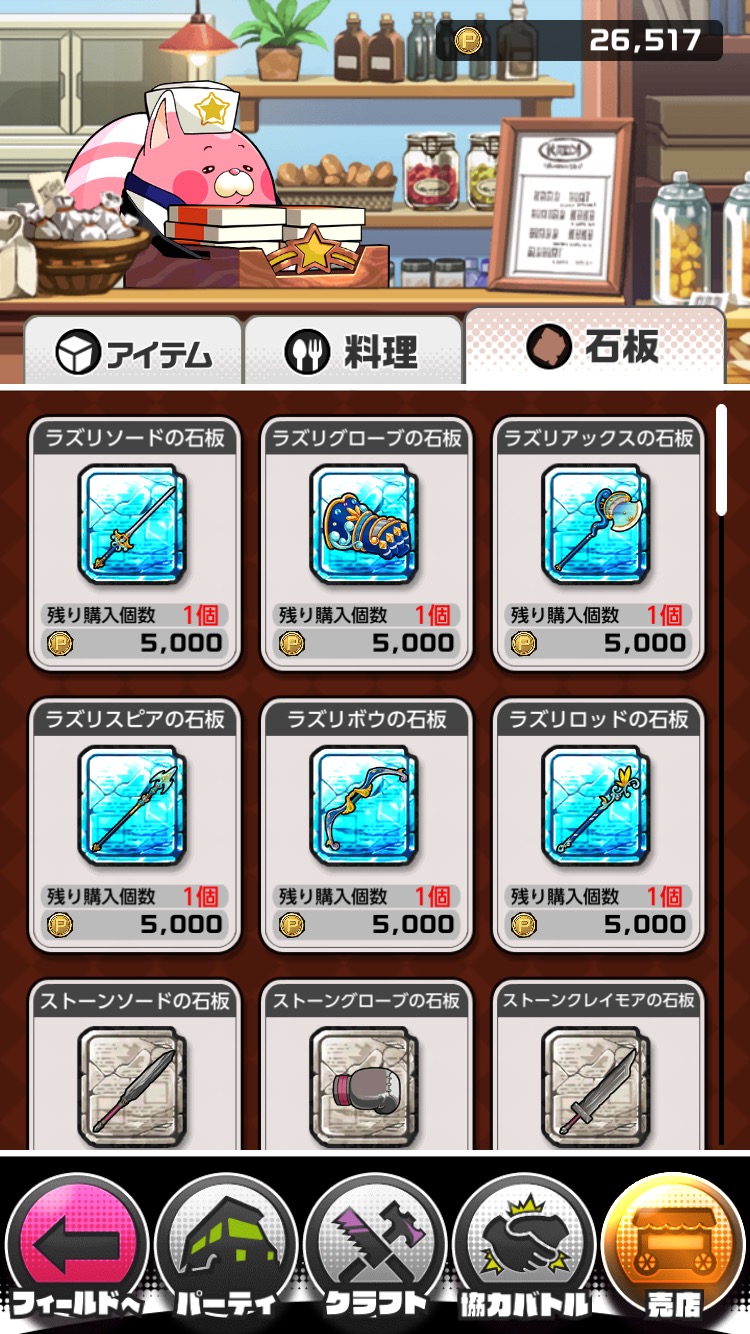Select the ラズリアックスの石板 item card
Viewport: 750px width, 1334px height.
(598, 543)
